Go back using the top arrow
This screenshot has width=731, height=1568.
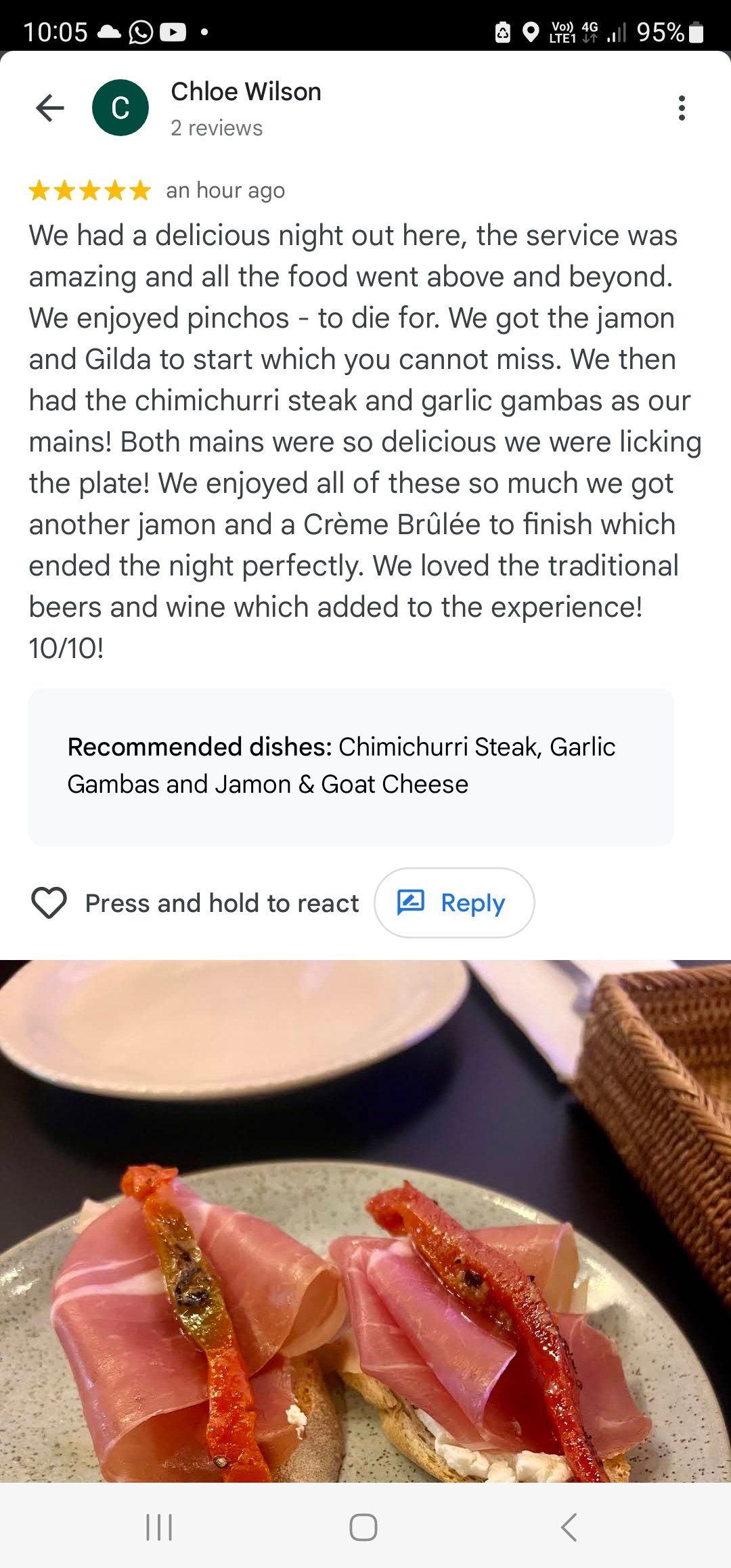click(49, 108)
